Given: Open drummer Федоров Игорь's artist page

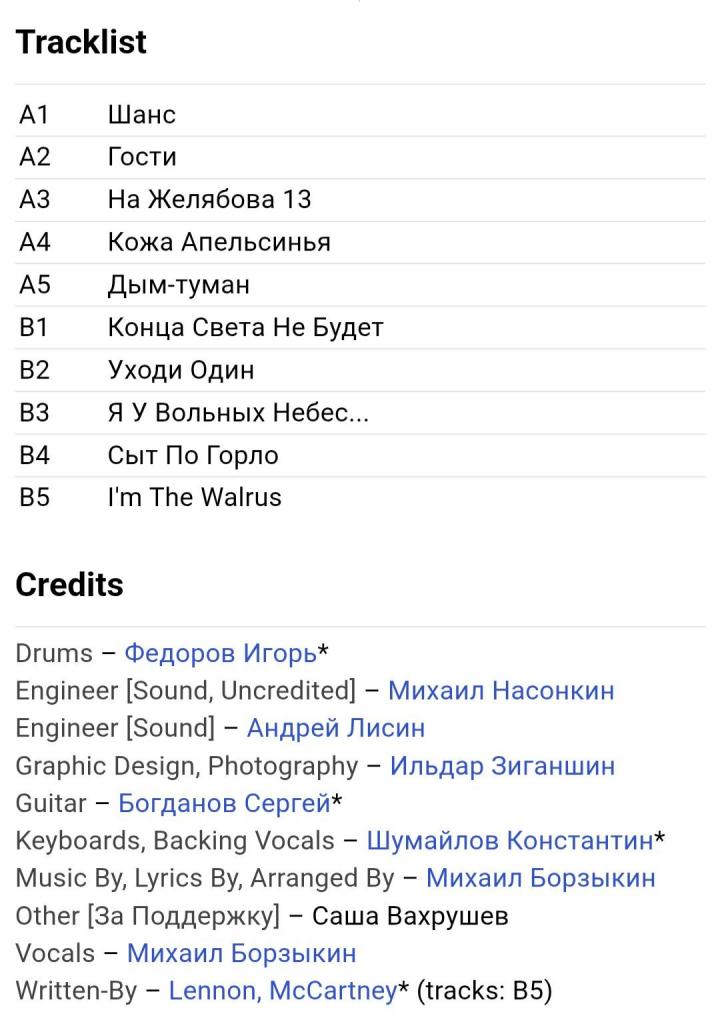Looking at the screenshot, I should click(x=220, y=654).
